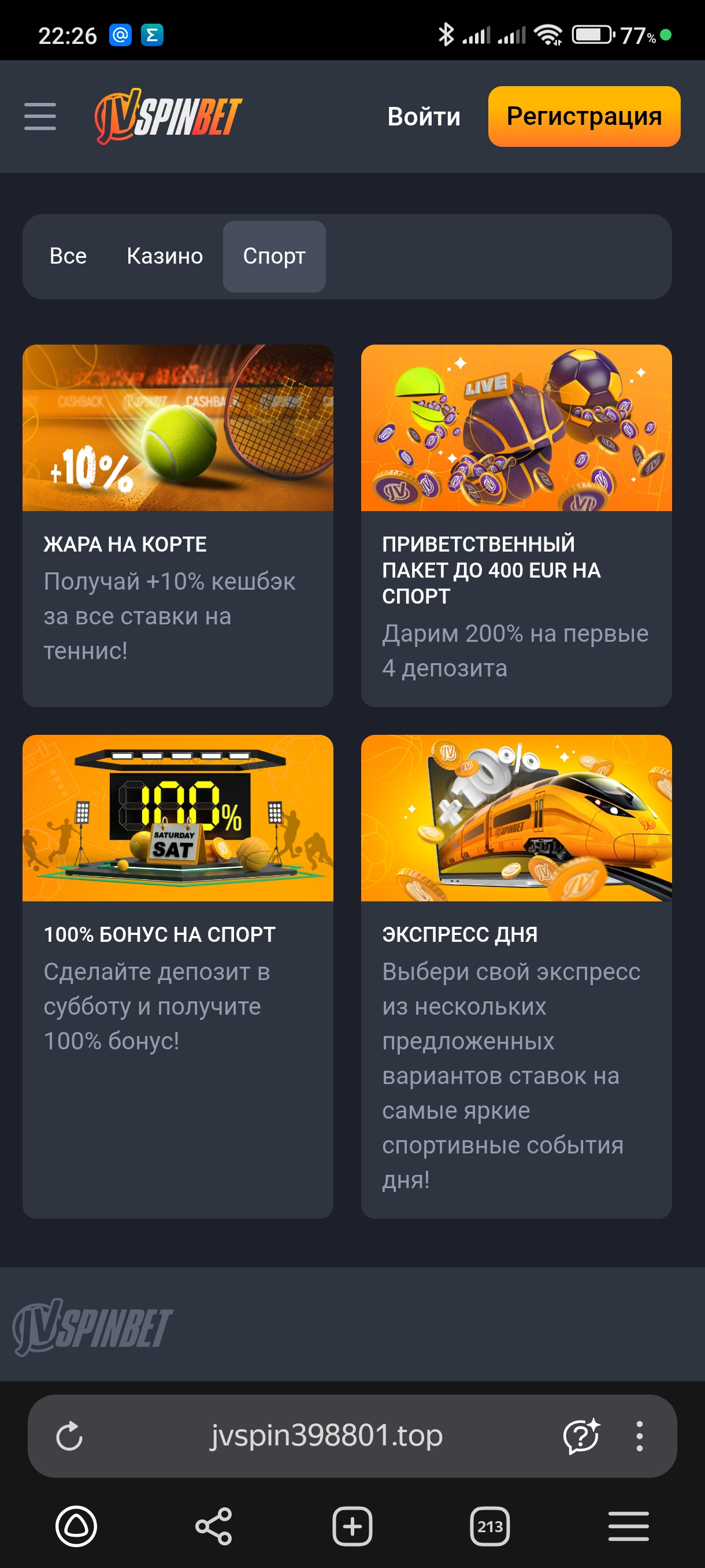Open the ПРИВЕТСТВЕННЫЙ ПАКЕТ promo card
Viewport: 705px width, 1568px height.
coord(516,525)
